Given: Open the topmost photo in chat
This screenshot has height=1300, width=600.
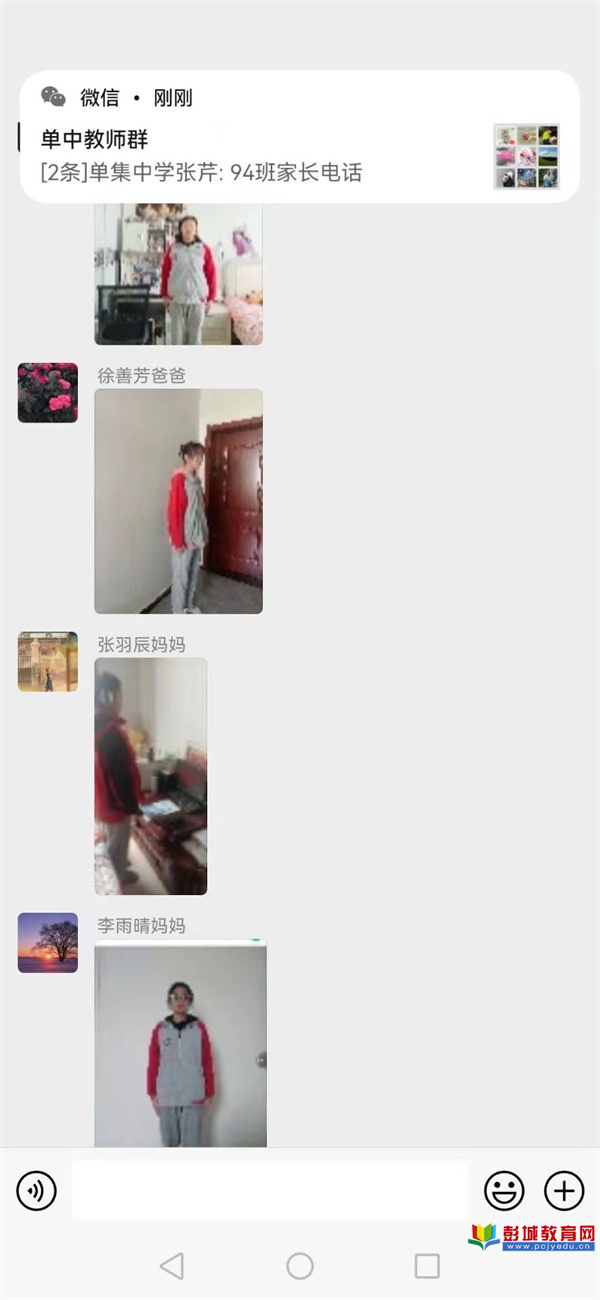Looking at the screenshot, I should [x=178, y=274].
